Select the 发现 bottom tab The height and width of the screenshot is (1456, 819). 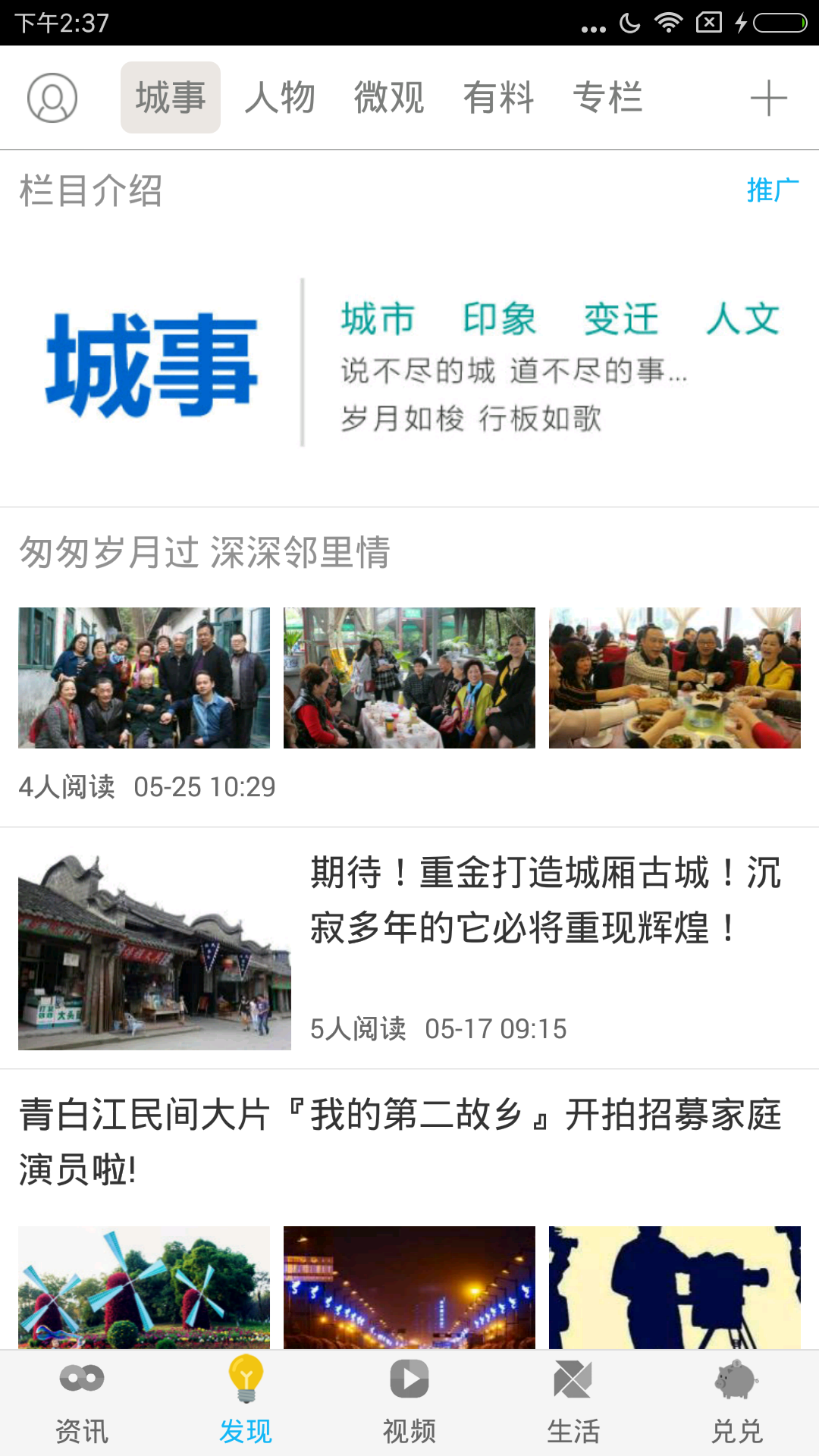point(246,1401)
